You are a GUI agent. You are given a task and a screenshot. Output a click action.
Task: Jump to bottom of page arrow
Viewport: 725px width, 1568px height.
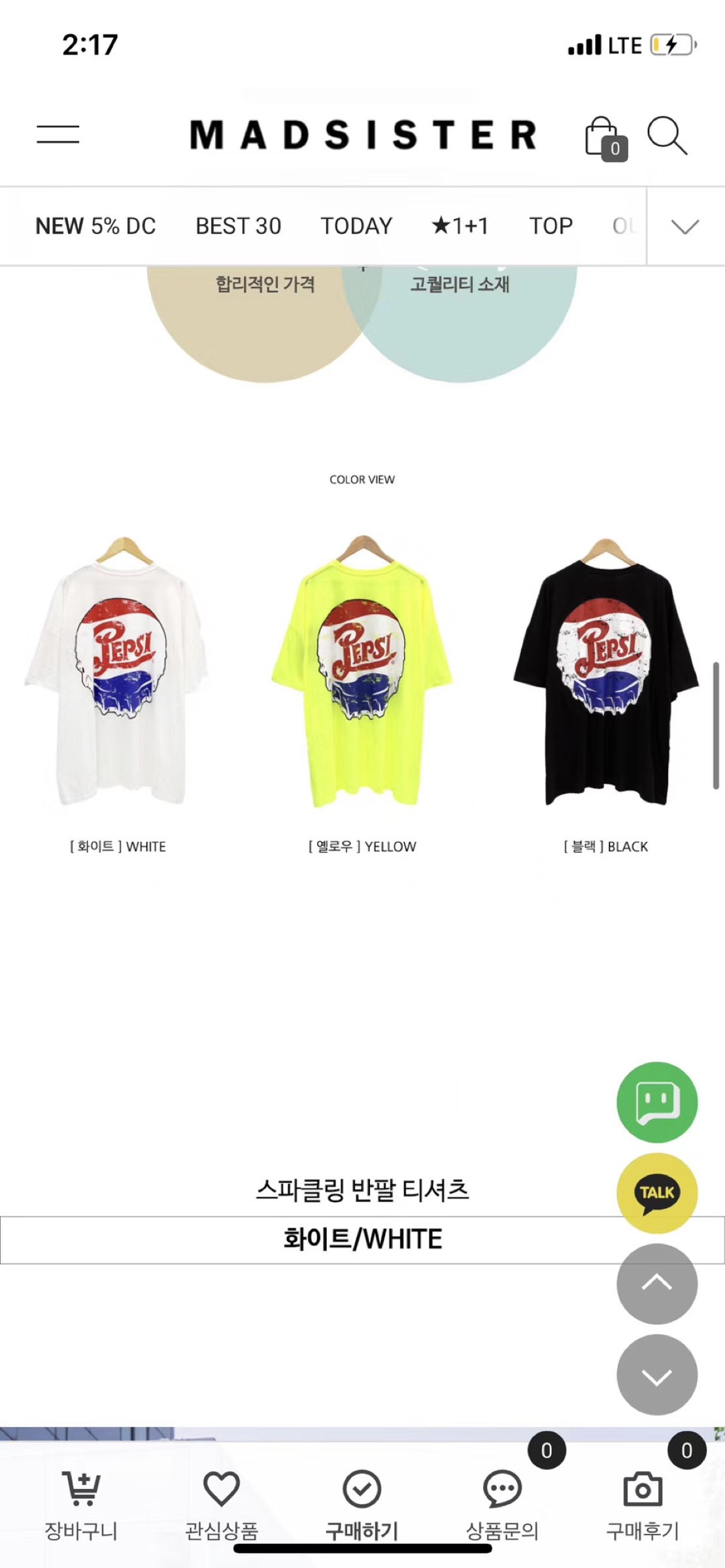(x=657, y=1375)
